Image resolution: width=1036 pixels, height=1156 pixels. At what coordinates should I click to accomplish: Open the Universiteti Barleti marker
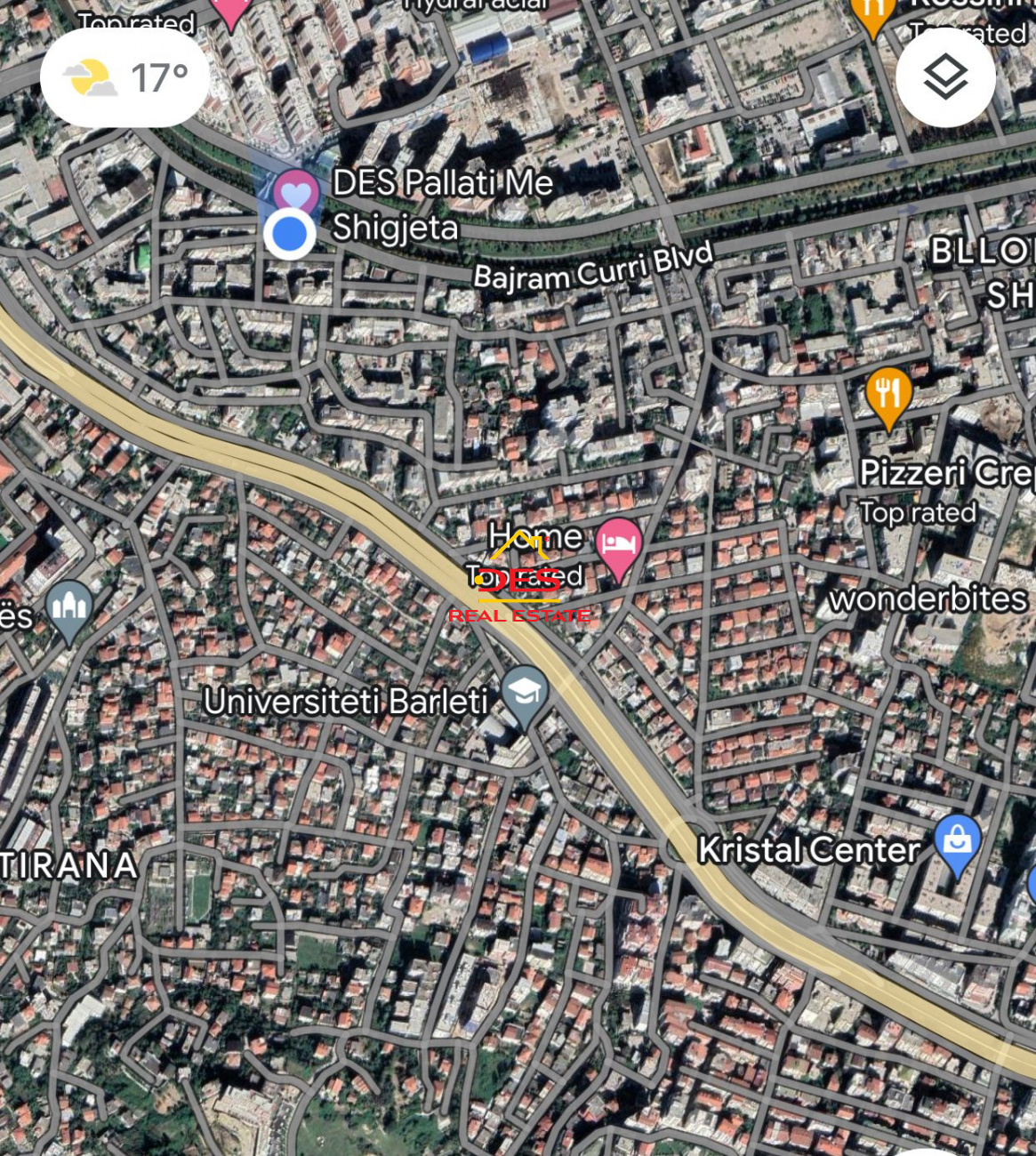click(x=524, y=693)
